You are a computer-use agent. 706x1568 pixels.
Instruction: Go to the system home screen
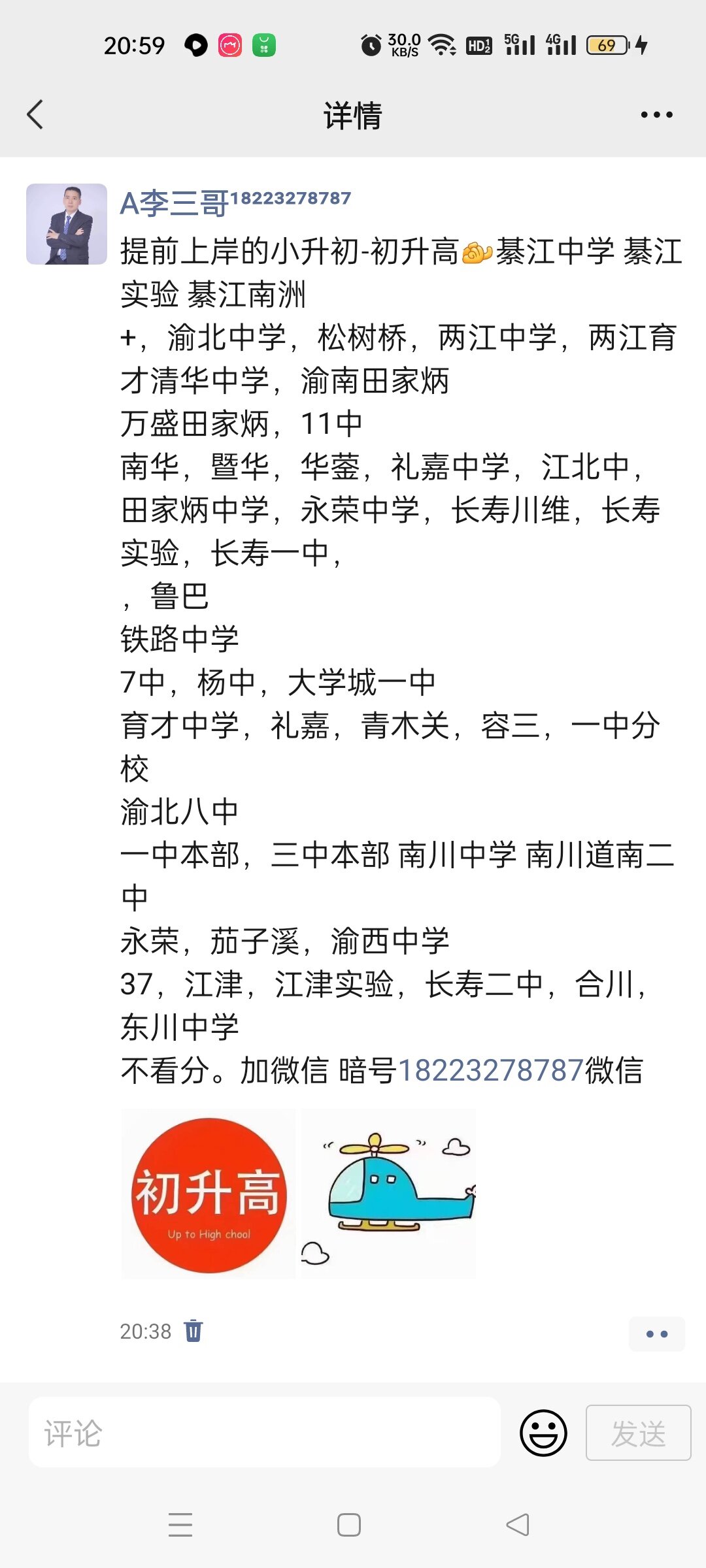pyautogui.click(x=349, y=1525)
